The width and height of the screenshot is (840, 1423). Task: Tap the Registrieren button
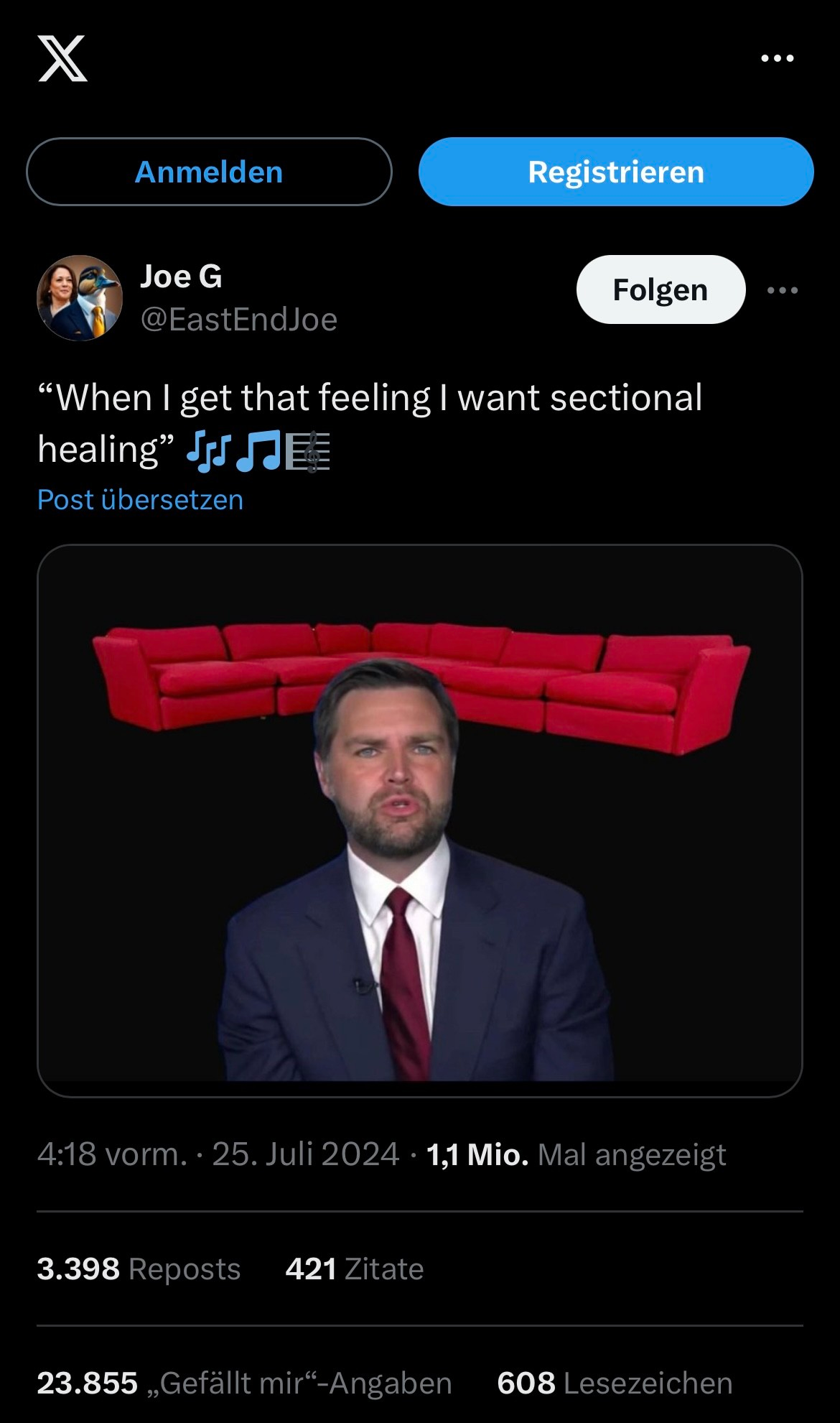click(615, 172)
